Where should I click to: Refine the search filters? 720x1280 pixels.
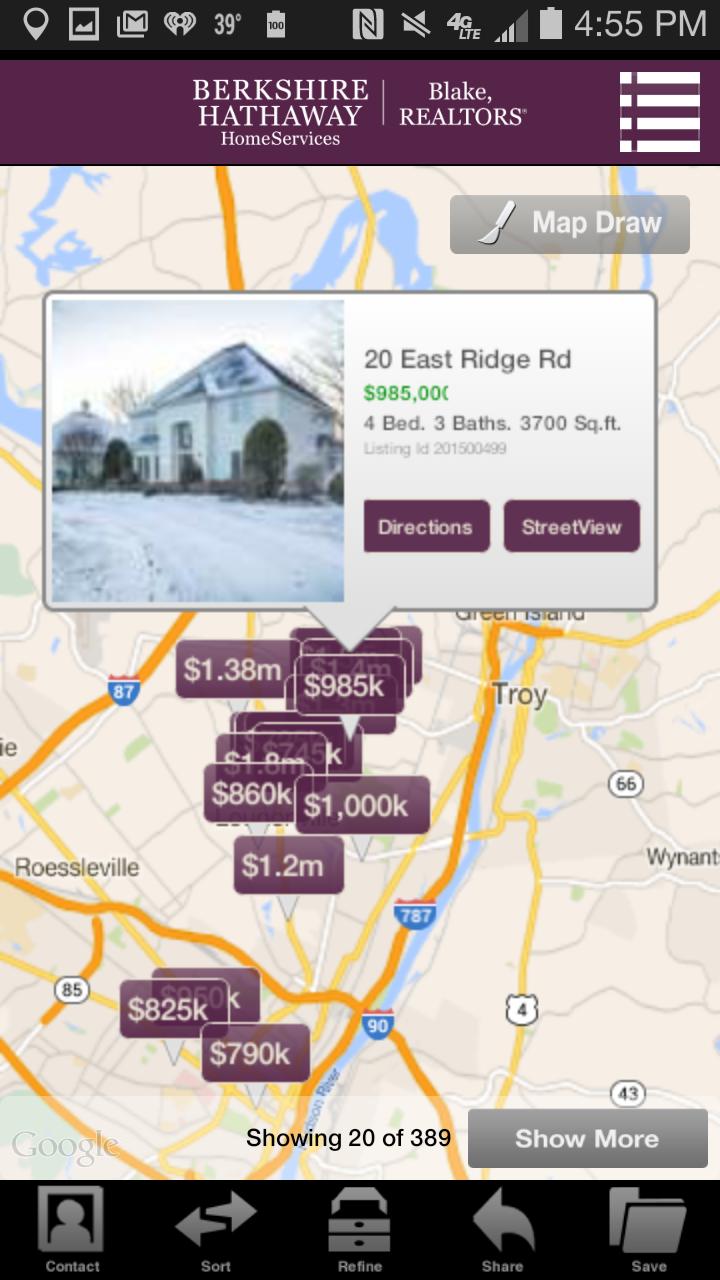pos(360,1230)
